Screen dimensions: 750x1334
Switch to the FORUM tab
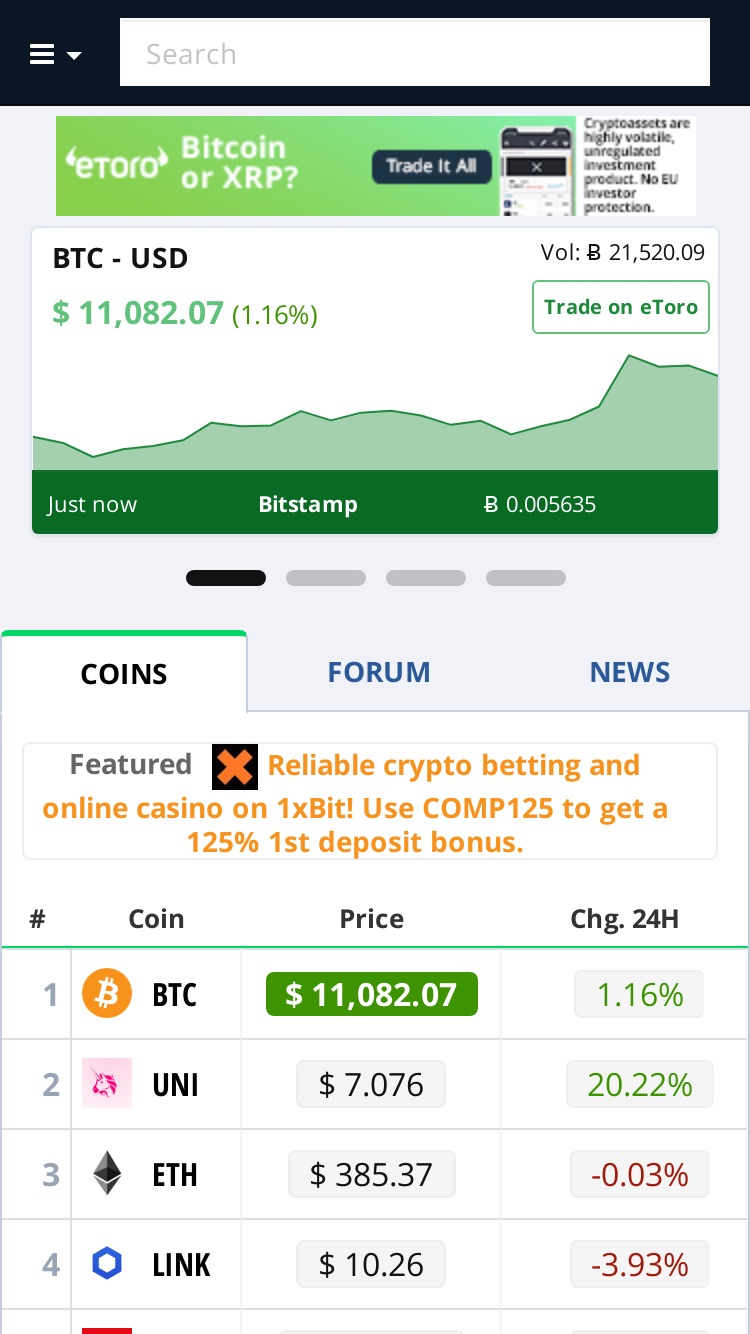(379, 672)
